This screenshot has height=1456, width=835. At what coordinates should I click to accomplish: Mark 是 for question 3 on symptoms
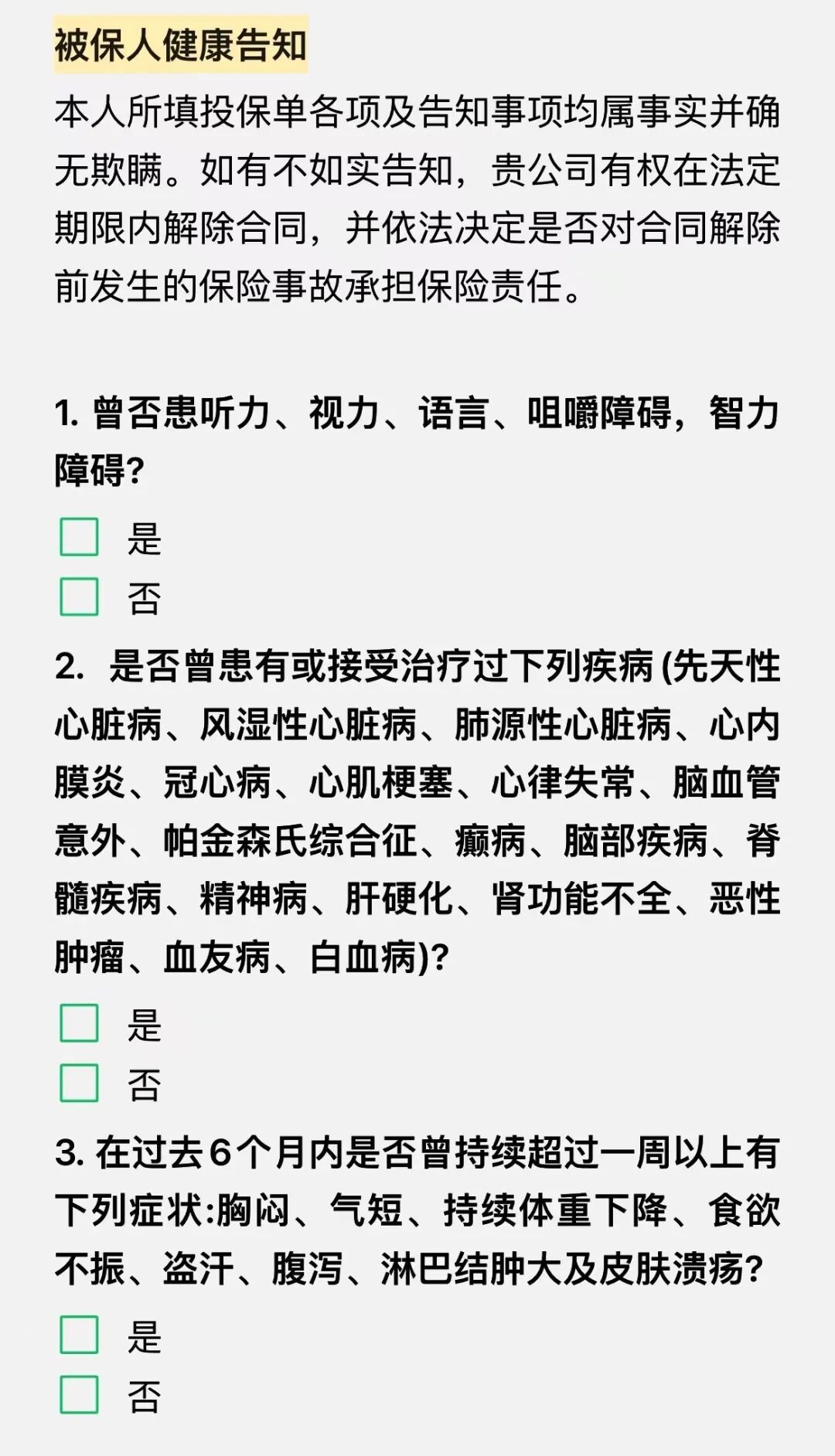[x=79, y=1335]
